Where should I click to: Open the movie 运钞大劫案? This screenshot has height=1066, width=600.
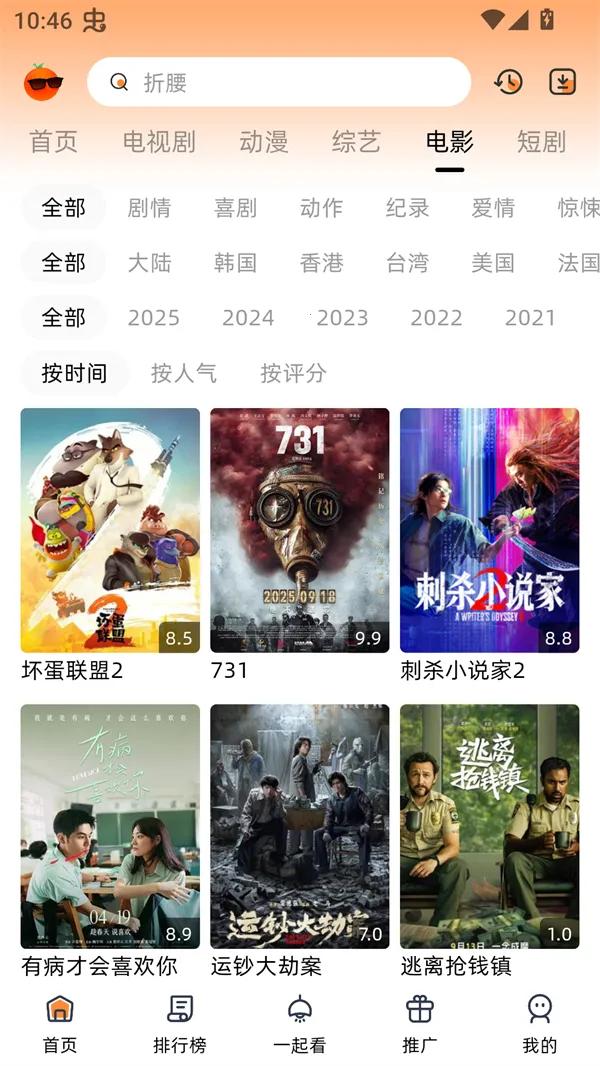(299, 826)
